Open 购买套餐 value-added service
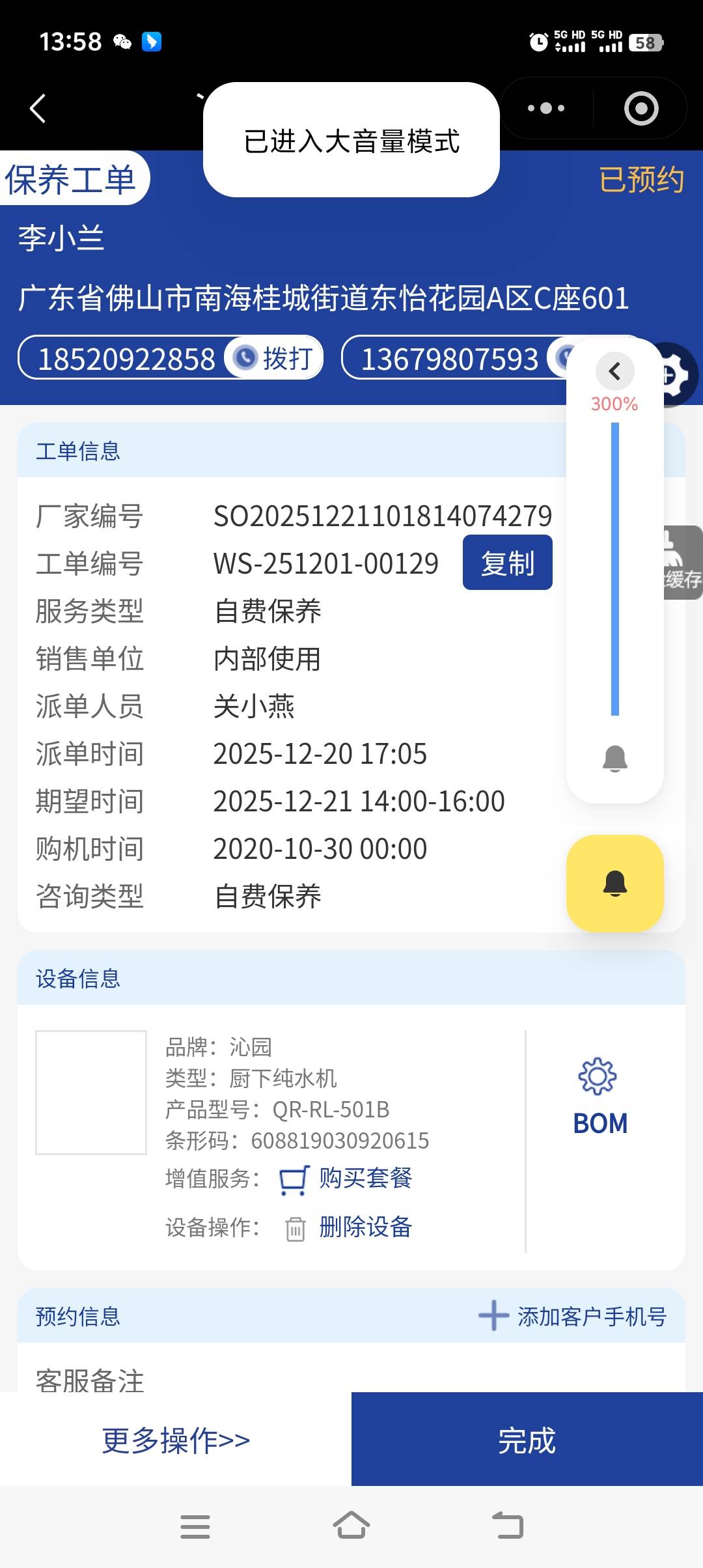This screenshot has height=1568, width=703. (x=365, y=1179)
